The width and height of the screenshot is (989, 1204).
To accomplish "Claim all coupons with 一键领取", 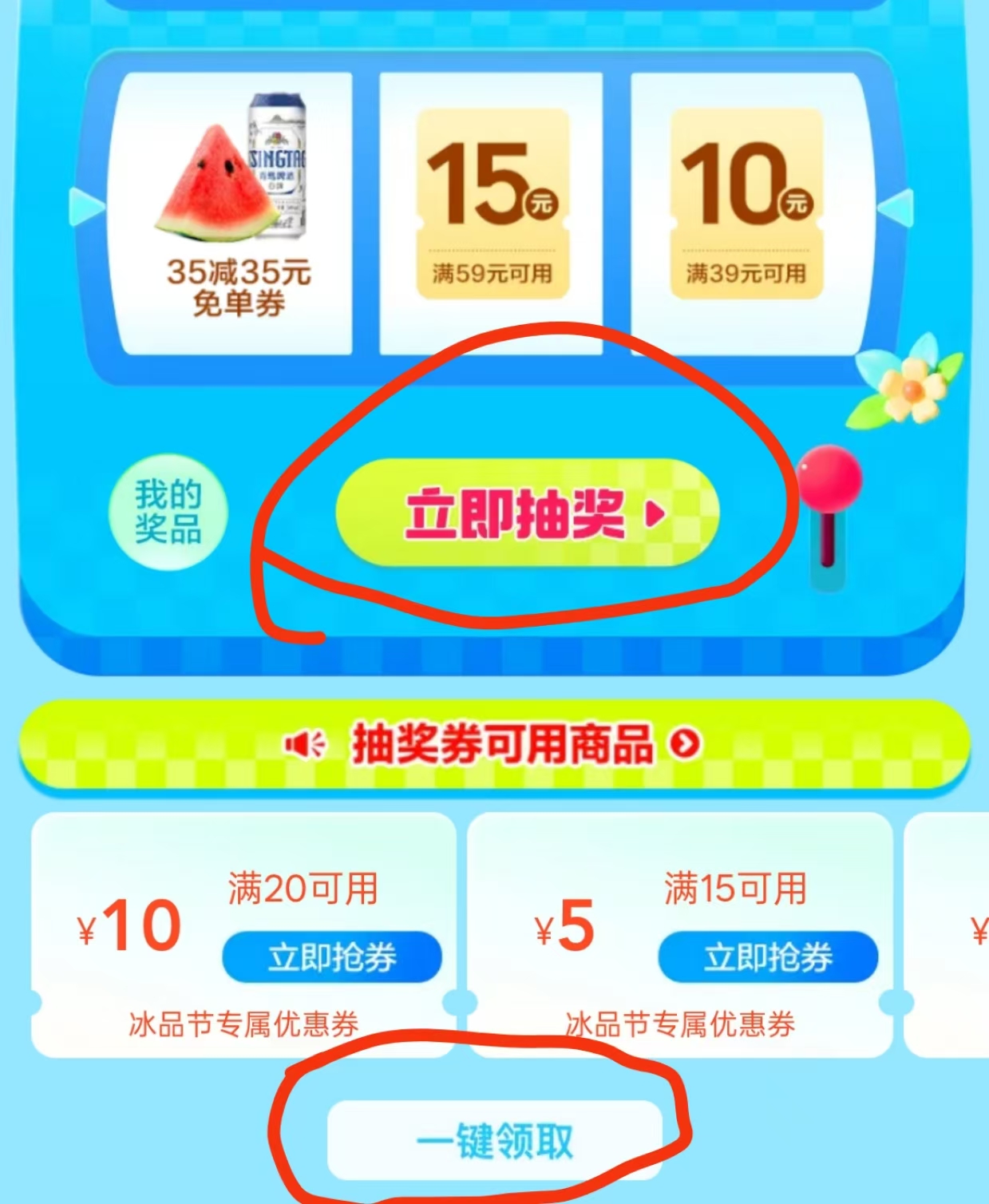I will coord(495,1140).
